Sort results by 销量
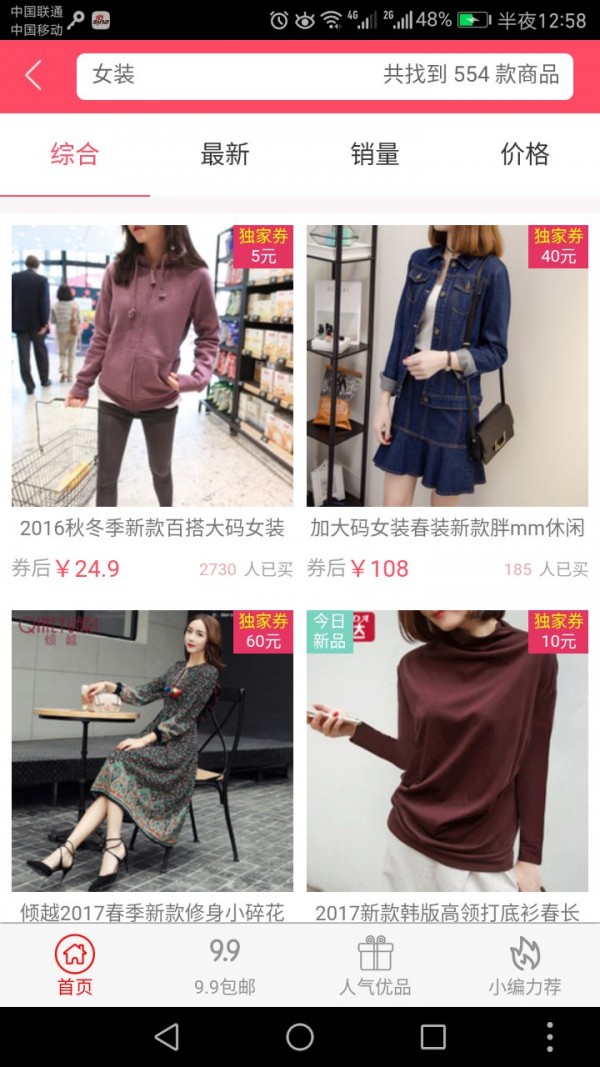Viewport: 600px width, 1067px height. coord(375,155)
